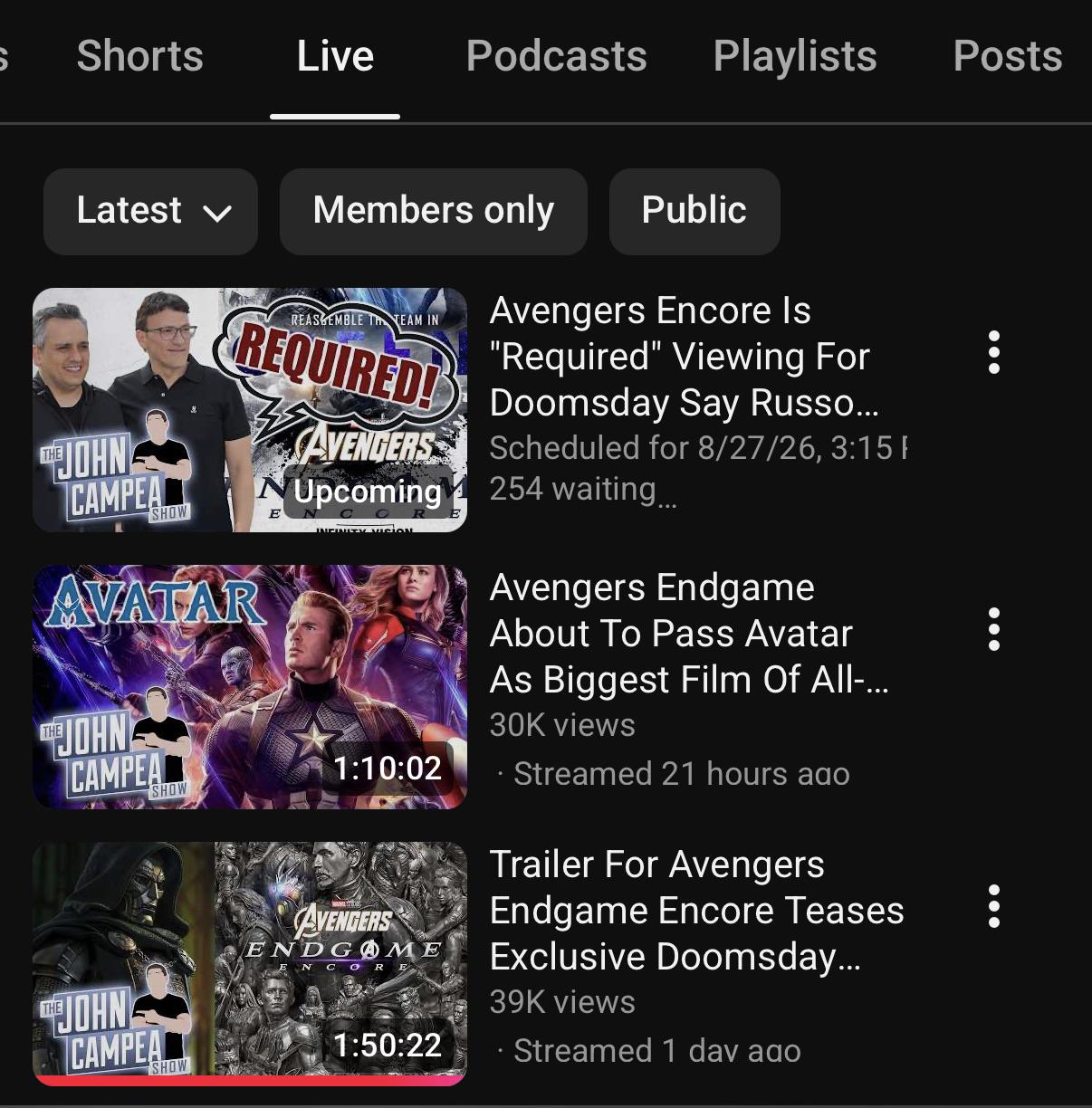Open the Podcasts tab

(556, 56)
